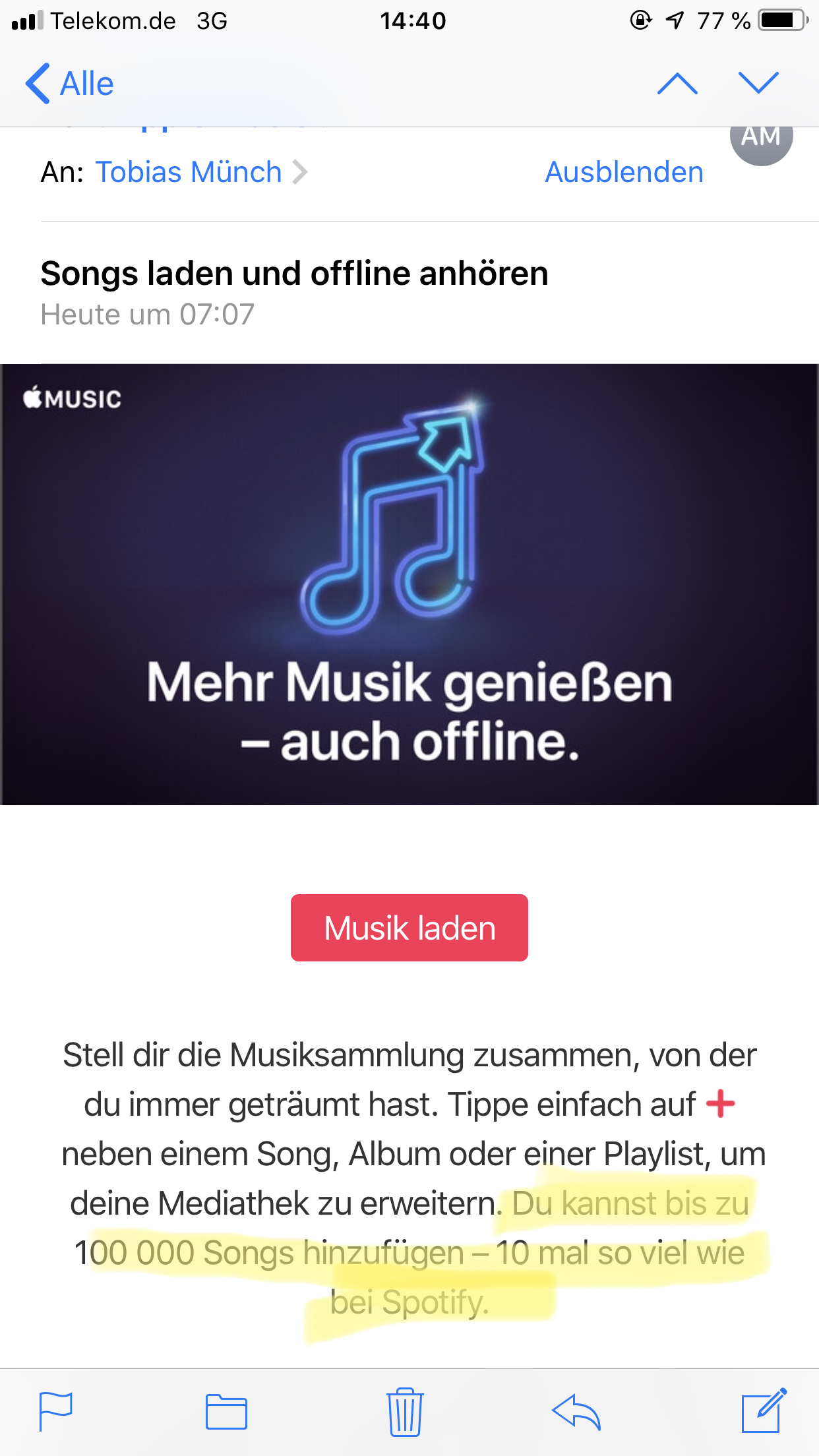Flag this email
This screenshot has width=819, height=1456.
coord(56,1411)
